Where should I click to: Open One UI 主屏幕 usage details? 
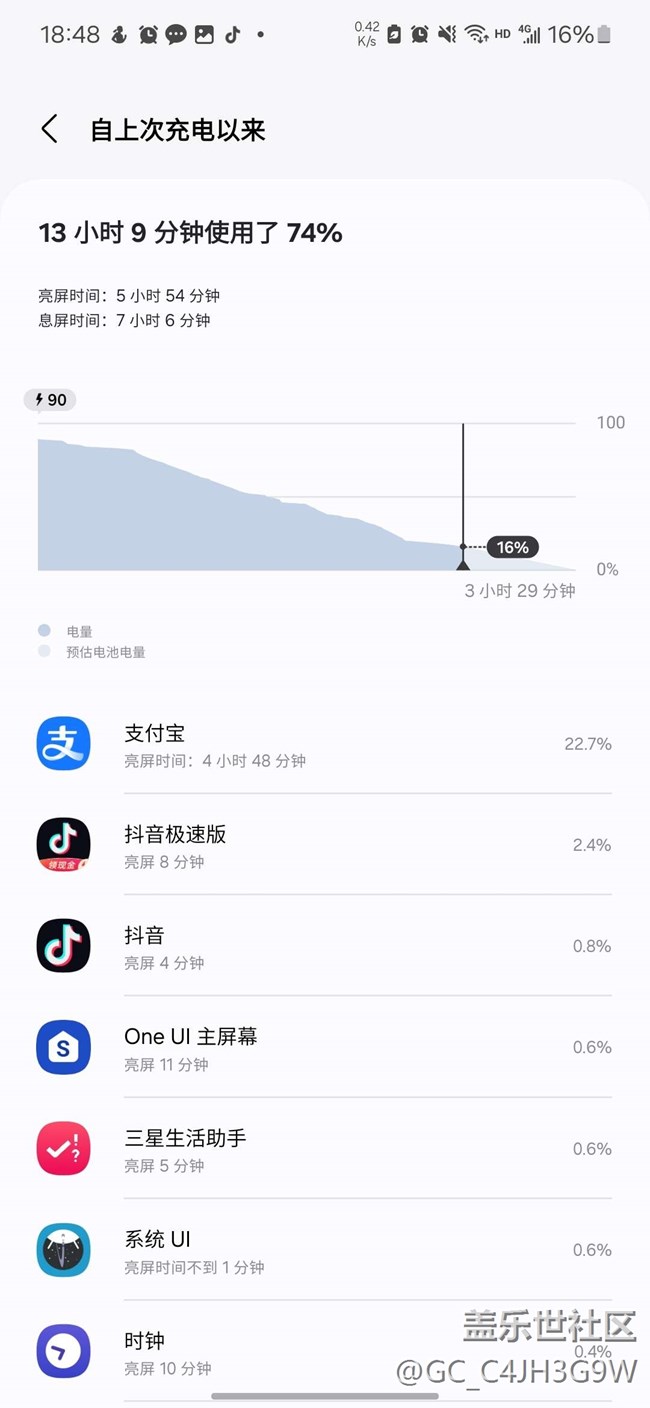(324, 1048)
